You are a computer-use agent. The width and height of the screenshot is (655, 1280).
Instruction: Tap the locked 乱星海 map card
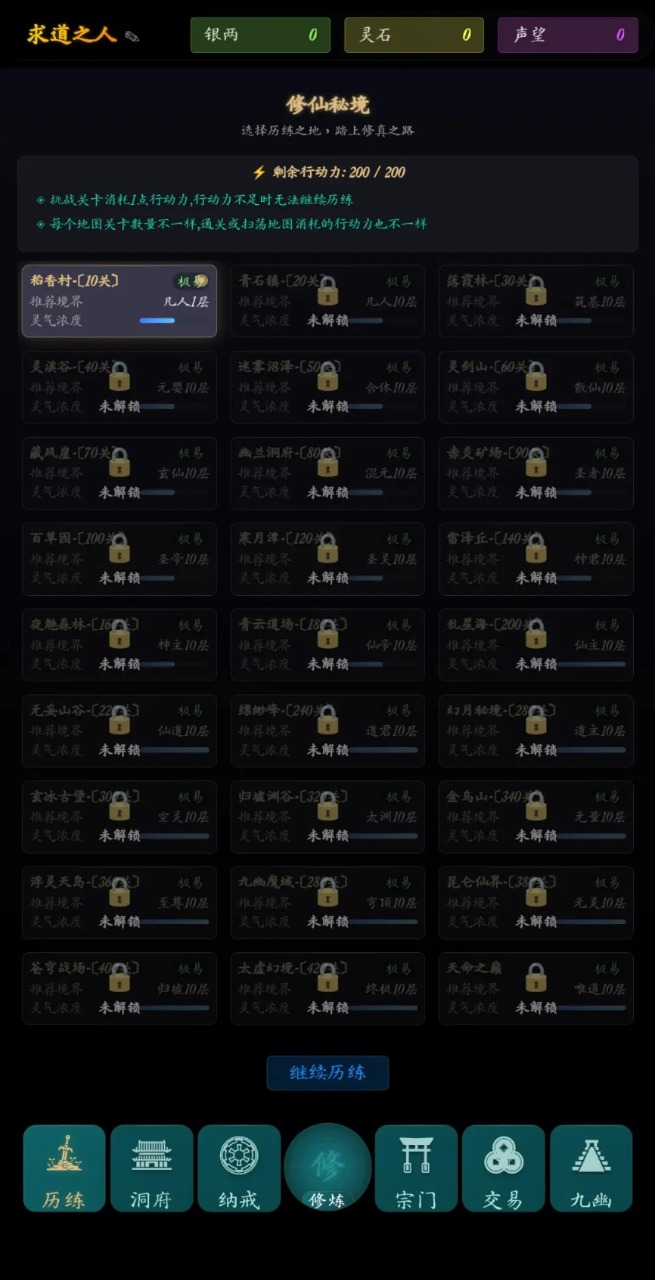535,645
